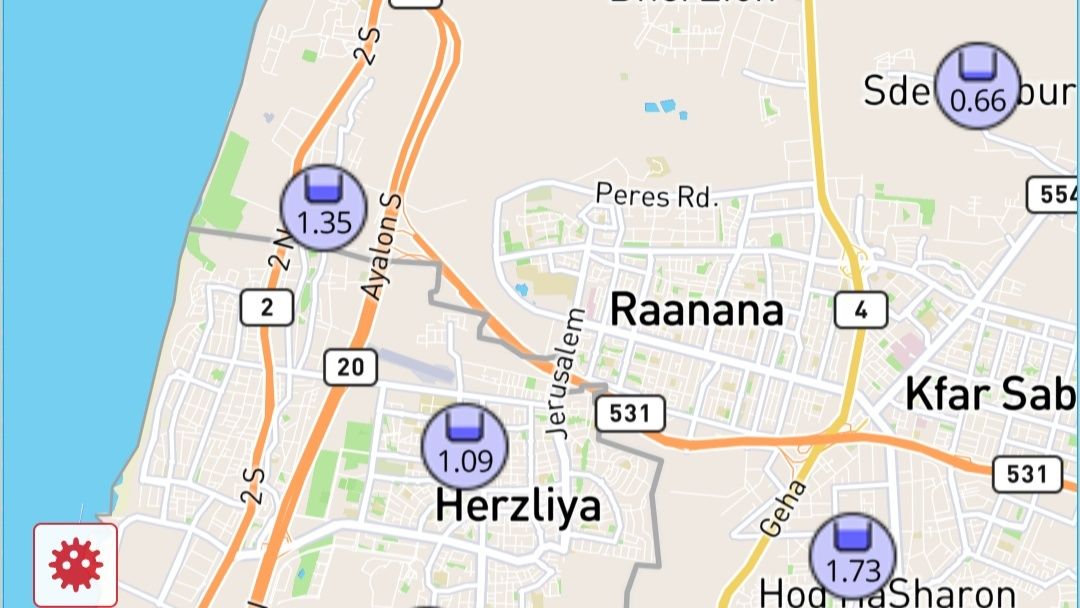Open the 1.09 marker near Herzliya
The image size is (1080, 608).
(x=465, y=446)
